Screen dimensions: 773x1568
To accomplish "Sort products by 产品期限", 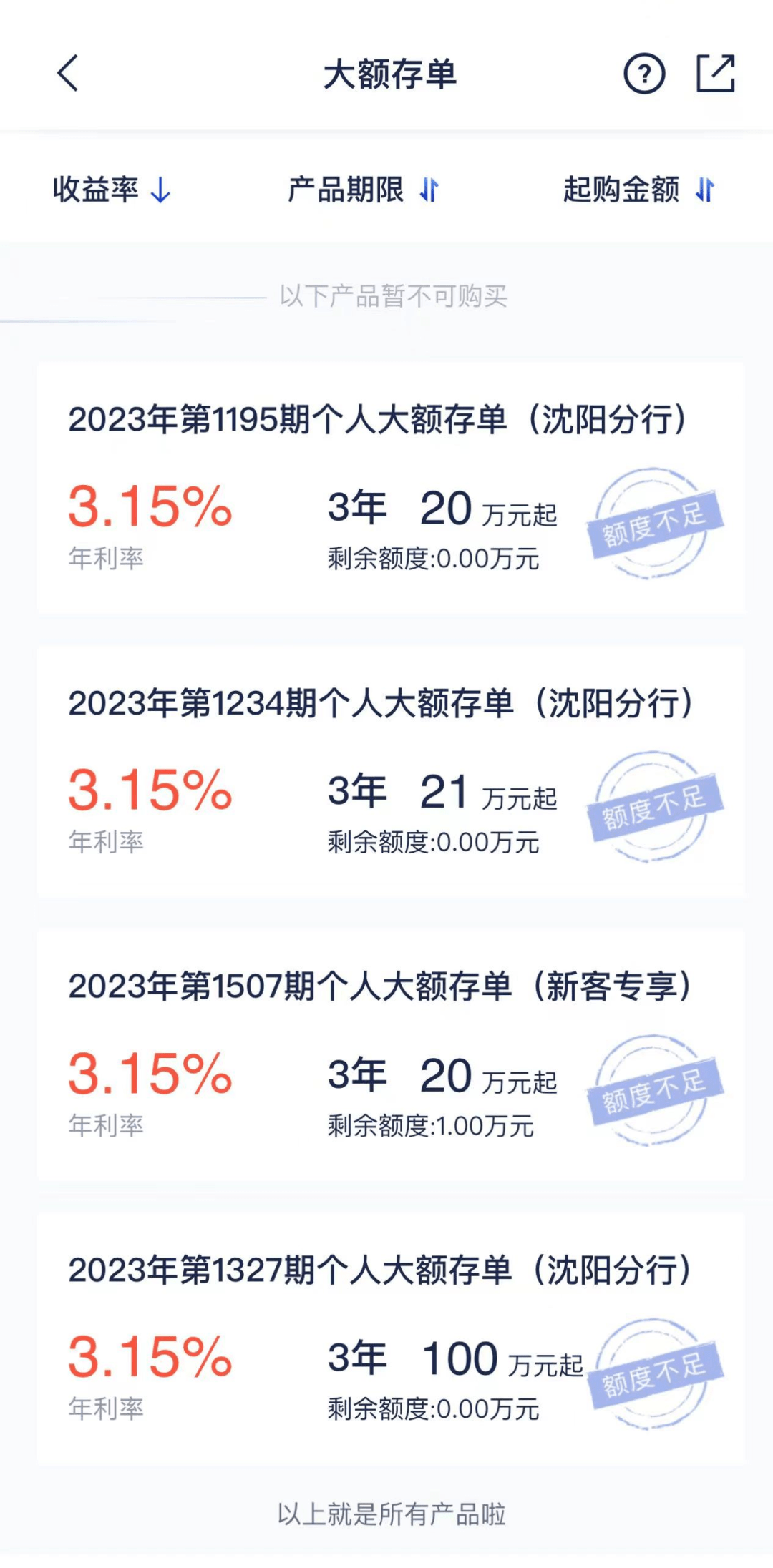I will (363, 190).
